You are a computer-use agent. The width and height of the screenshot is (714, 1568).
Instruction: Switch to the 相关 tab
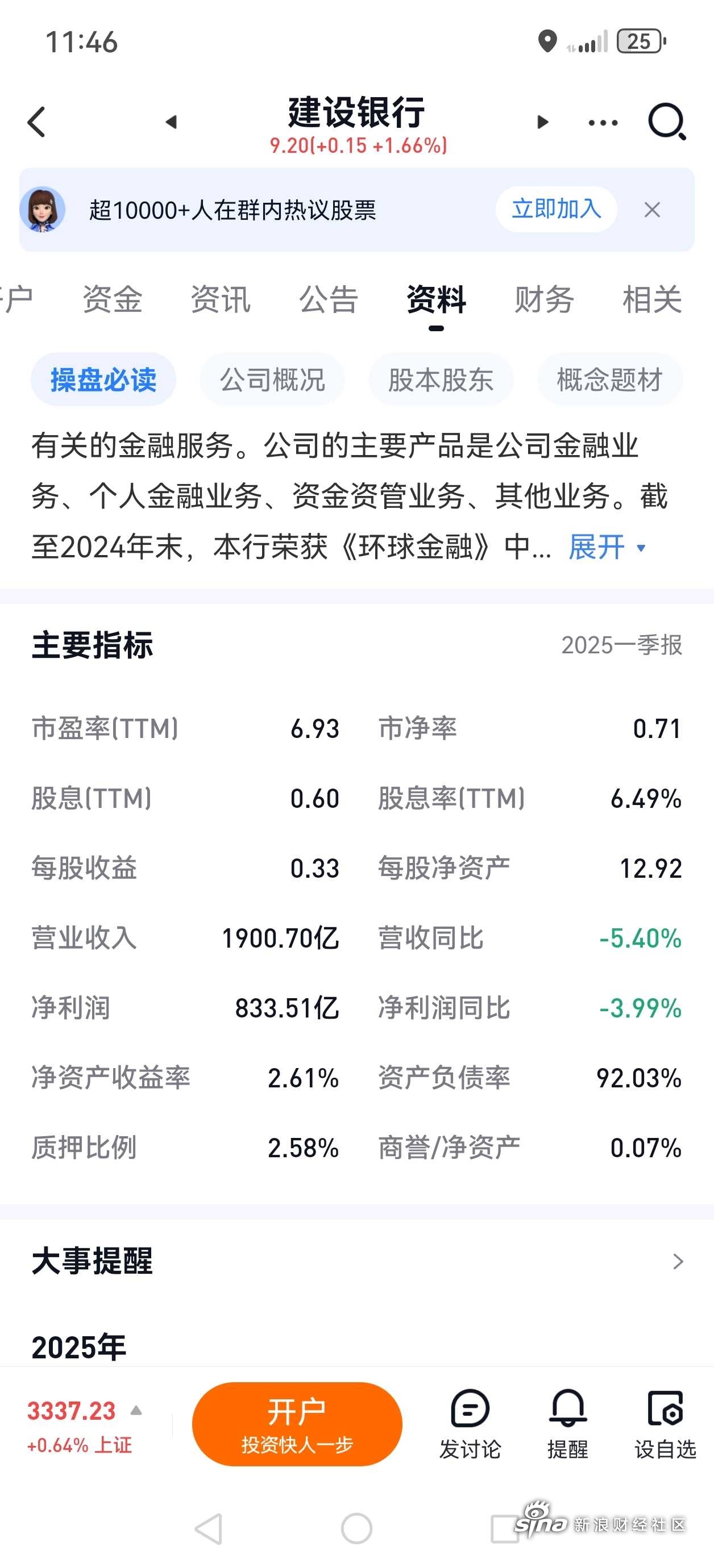[652, 299]
